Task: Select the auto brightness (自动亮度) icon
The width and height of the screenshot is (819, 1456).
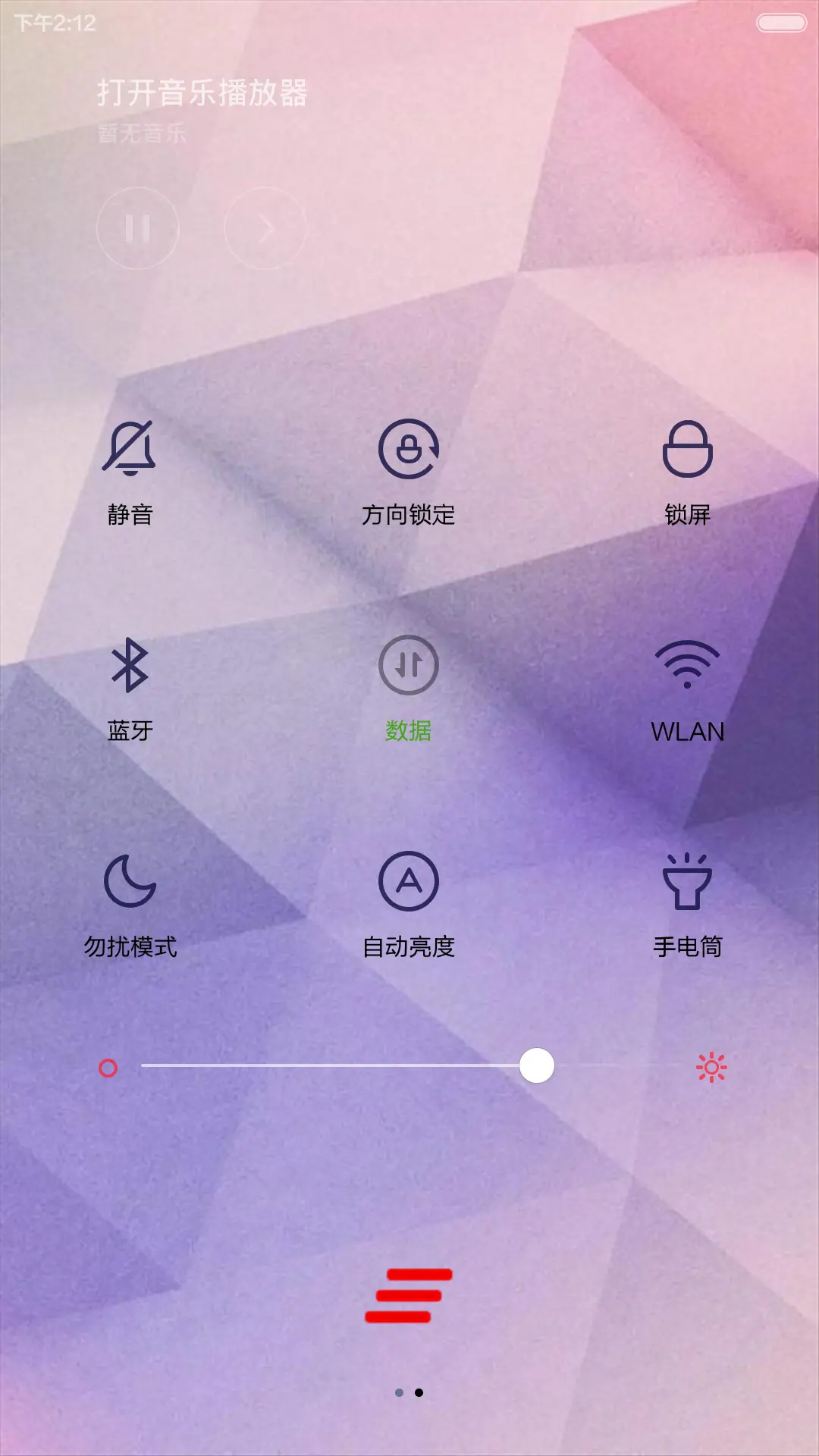Action: [x=409, y=883]
